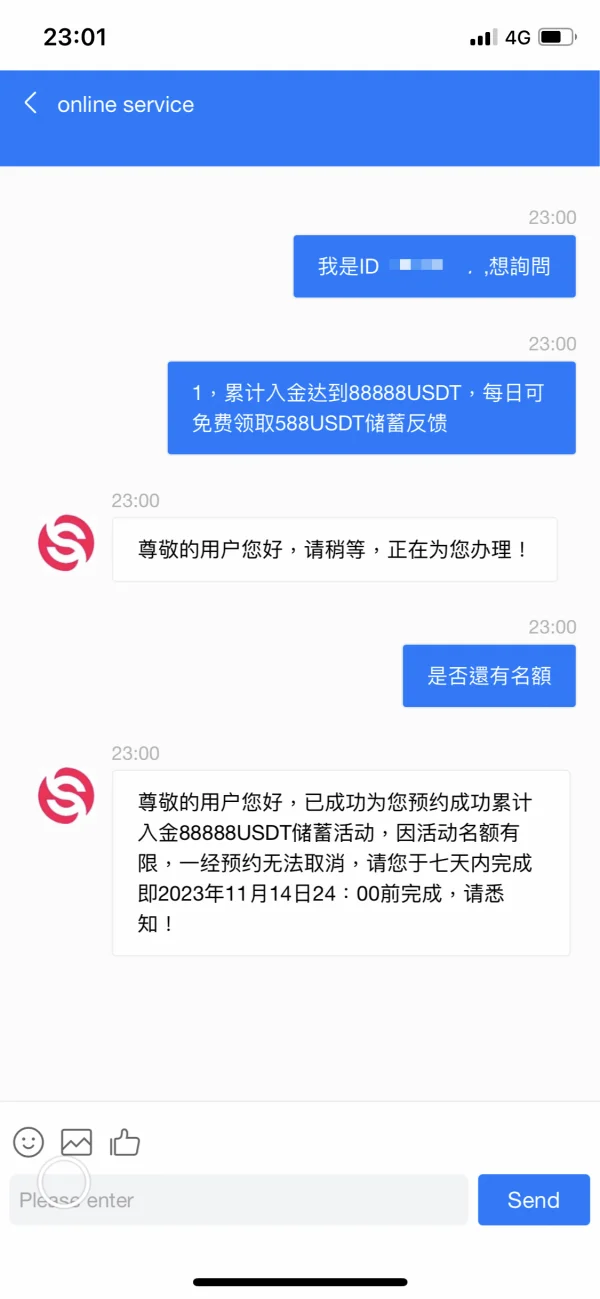Tap the thumbs-up icon
This screenshot has height=1299, width=600.
tap(125, 1141)
